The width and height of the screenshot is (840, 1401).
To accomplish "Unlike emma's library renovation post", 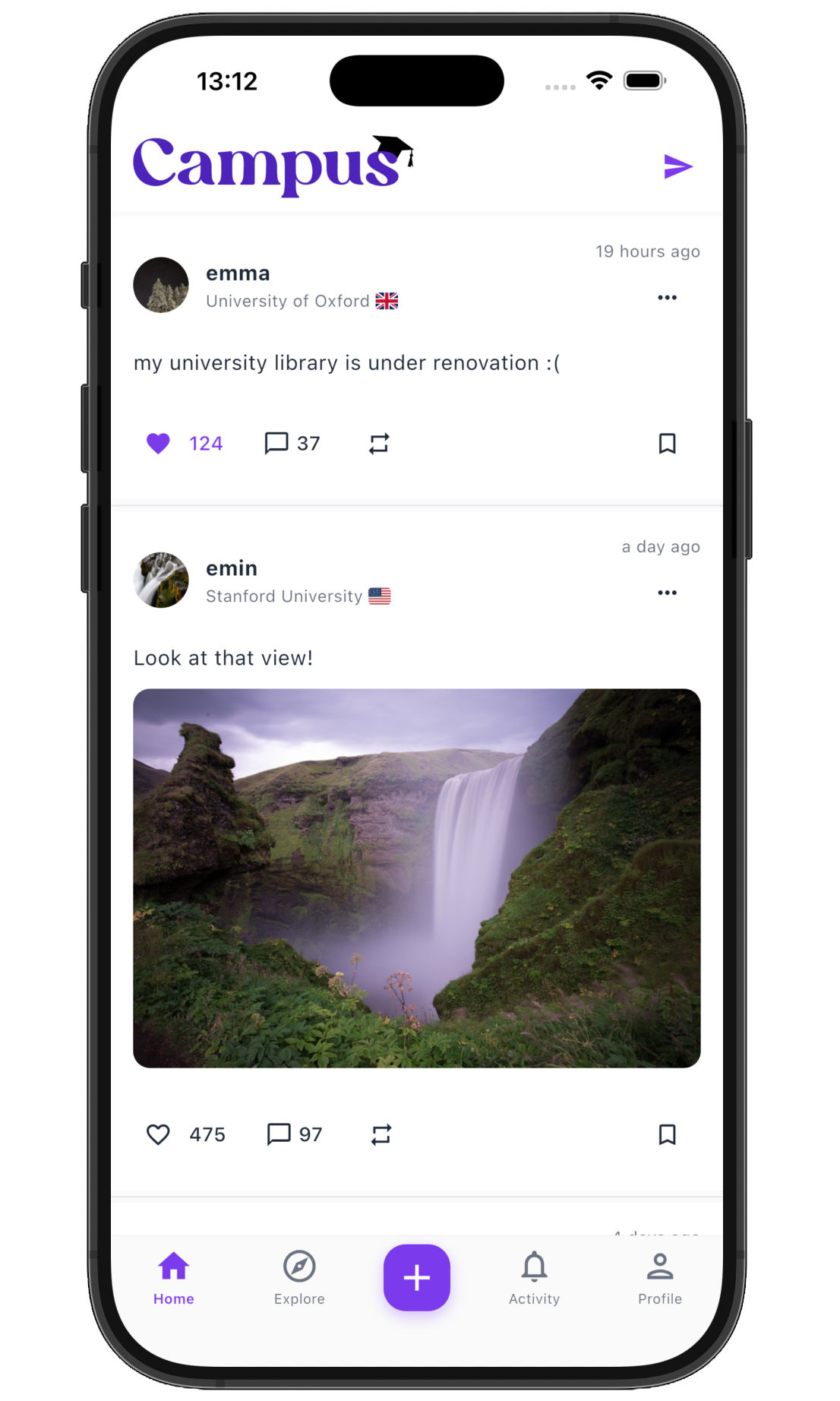I will click(x=158, y=443).
